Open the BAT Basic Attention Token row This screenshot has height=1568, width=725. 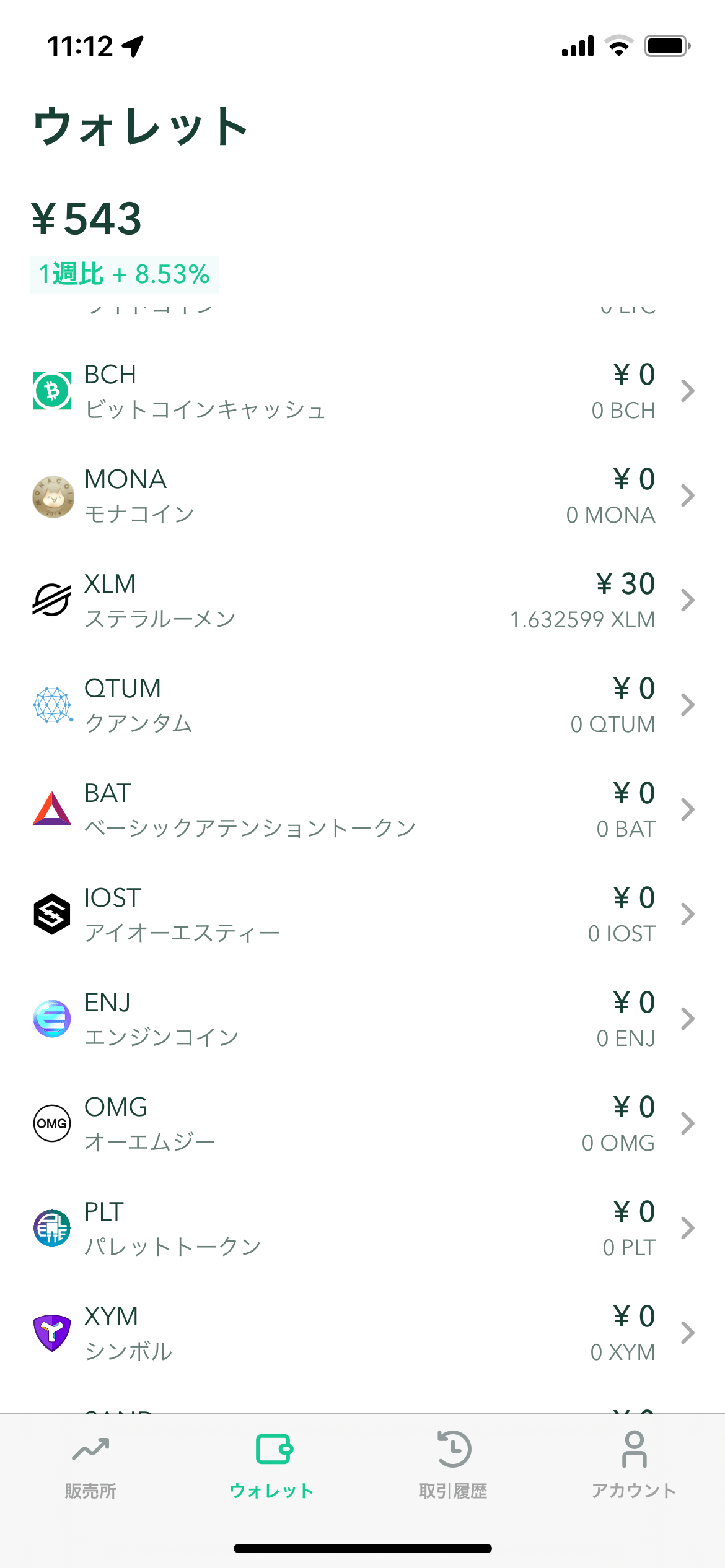[362, 810]
